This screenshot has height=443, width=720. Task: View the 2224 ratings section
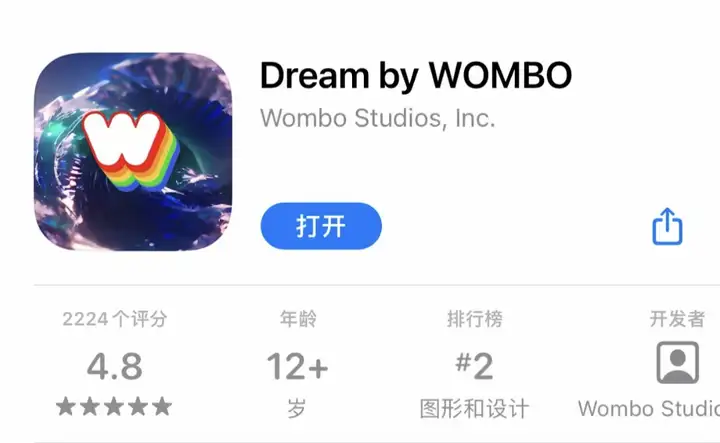point(114,366)
